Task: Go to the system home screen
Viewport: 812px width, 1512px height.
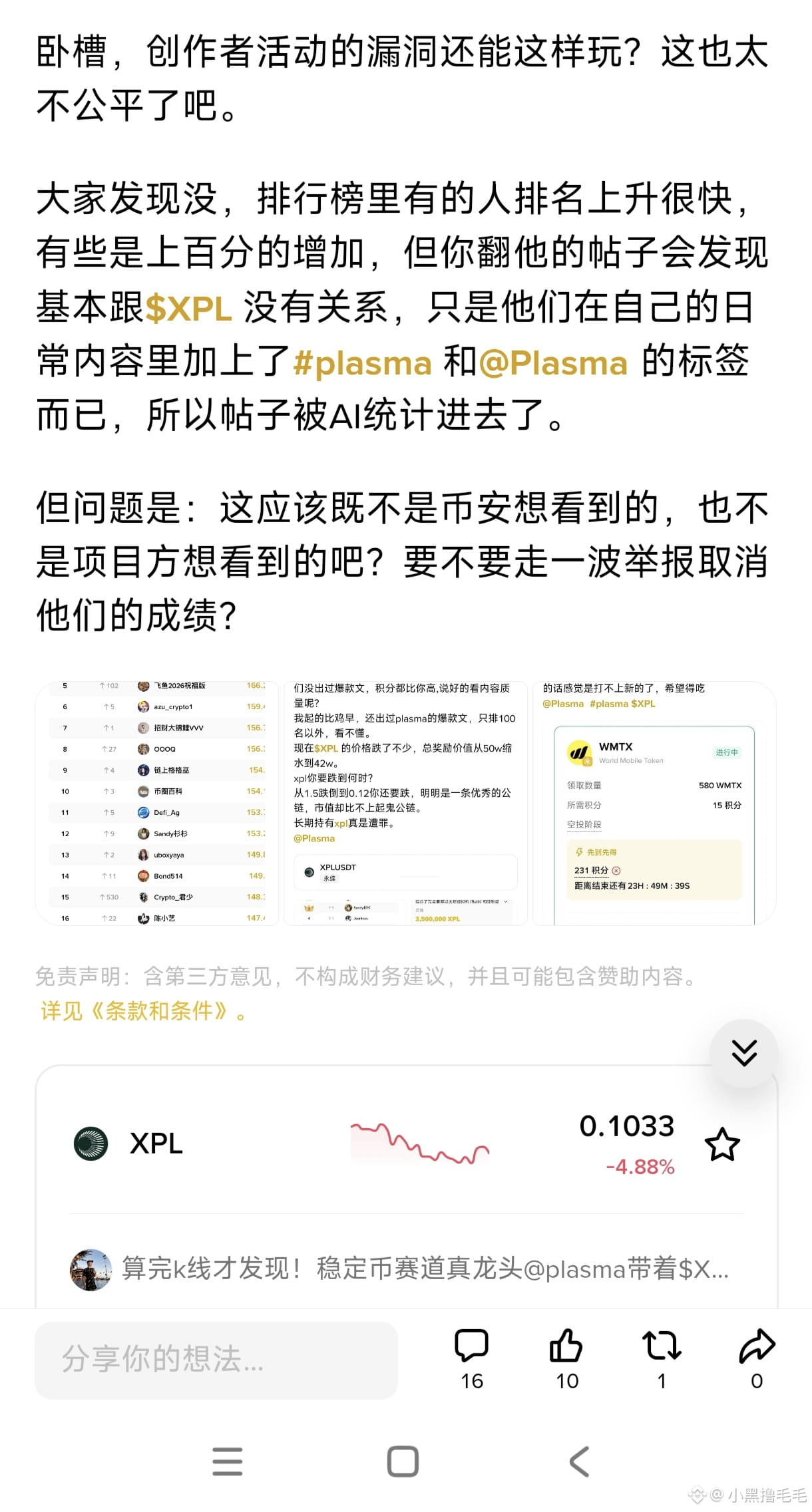Action: pyautogui.click(x=403, y=1461)
